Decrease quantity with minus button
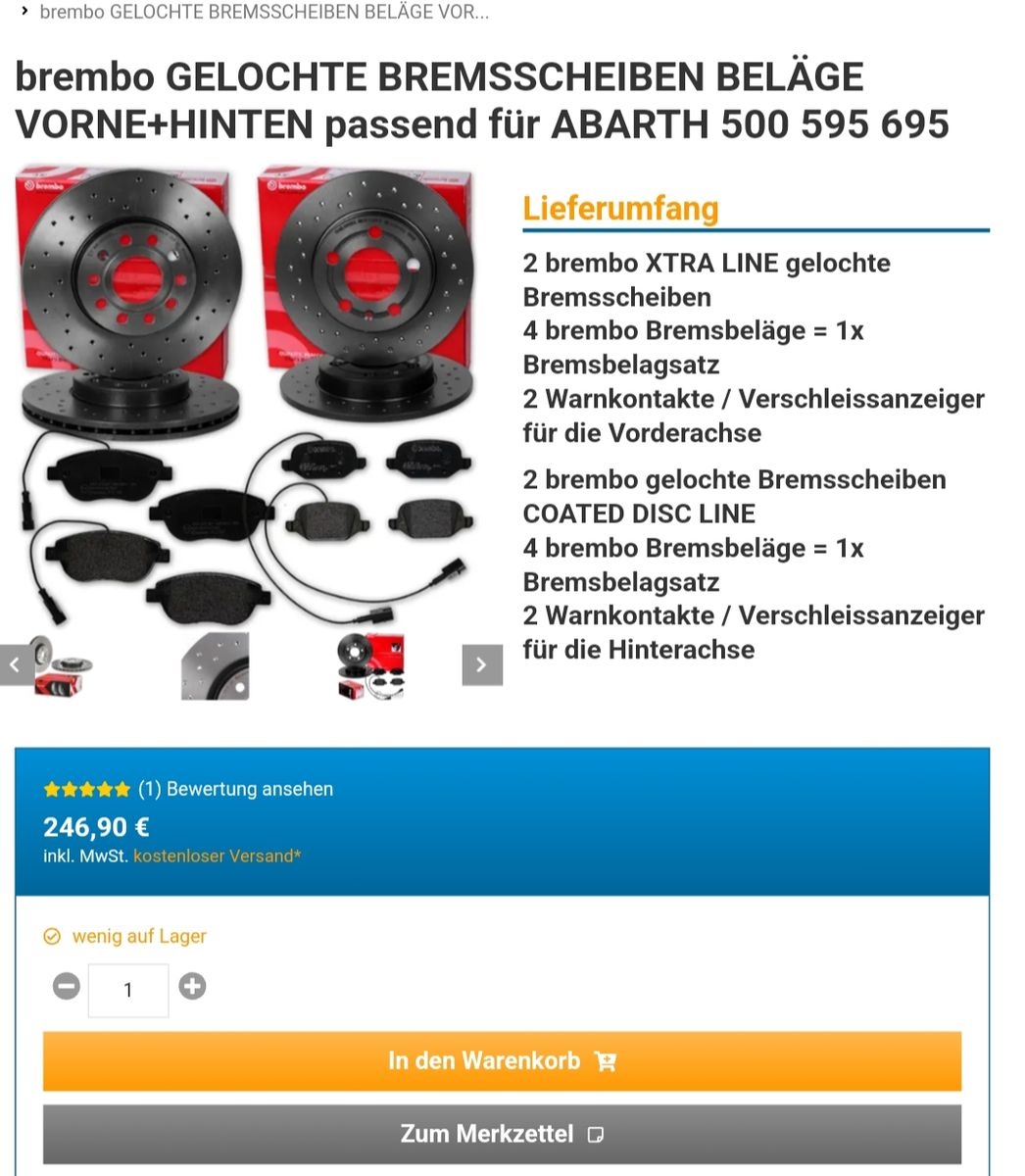Viewport: 1025px width, 1176px height. [x=66, y=986]
